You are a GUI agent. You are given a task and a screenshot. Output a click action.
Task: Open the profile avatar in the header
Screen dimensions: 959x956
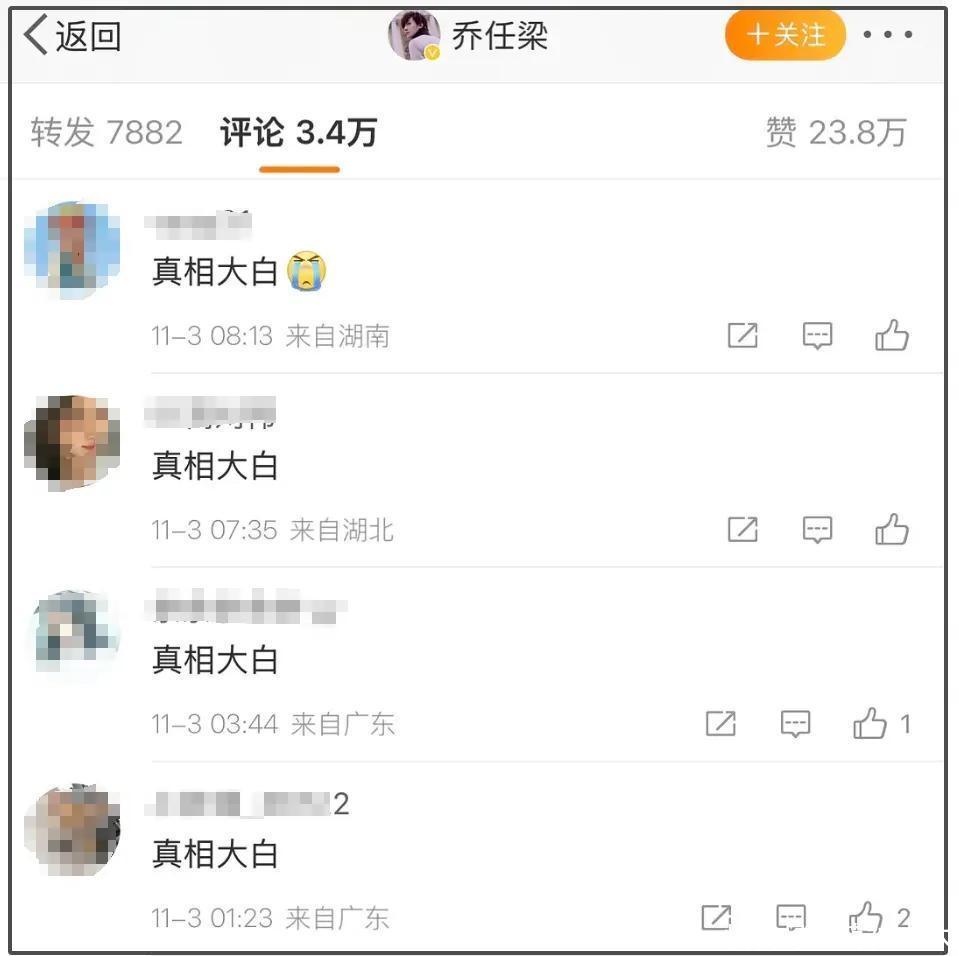[x=414, y=36]
